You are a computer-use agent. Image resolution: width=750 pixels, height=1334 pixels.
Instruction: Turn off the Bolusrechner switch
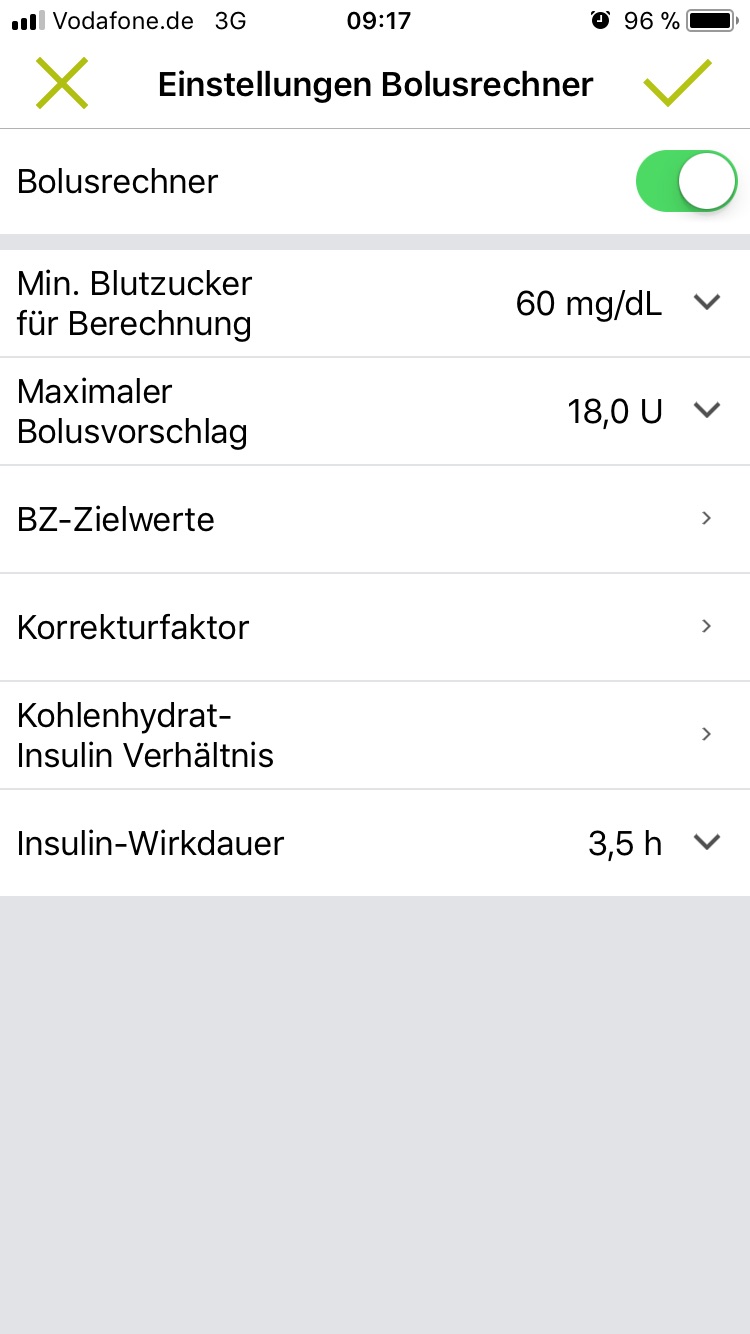tap(686, 181)
